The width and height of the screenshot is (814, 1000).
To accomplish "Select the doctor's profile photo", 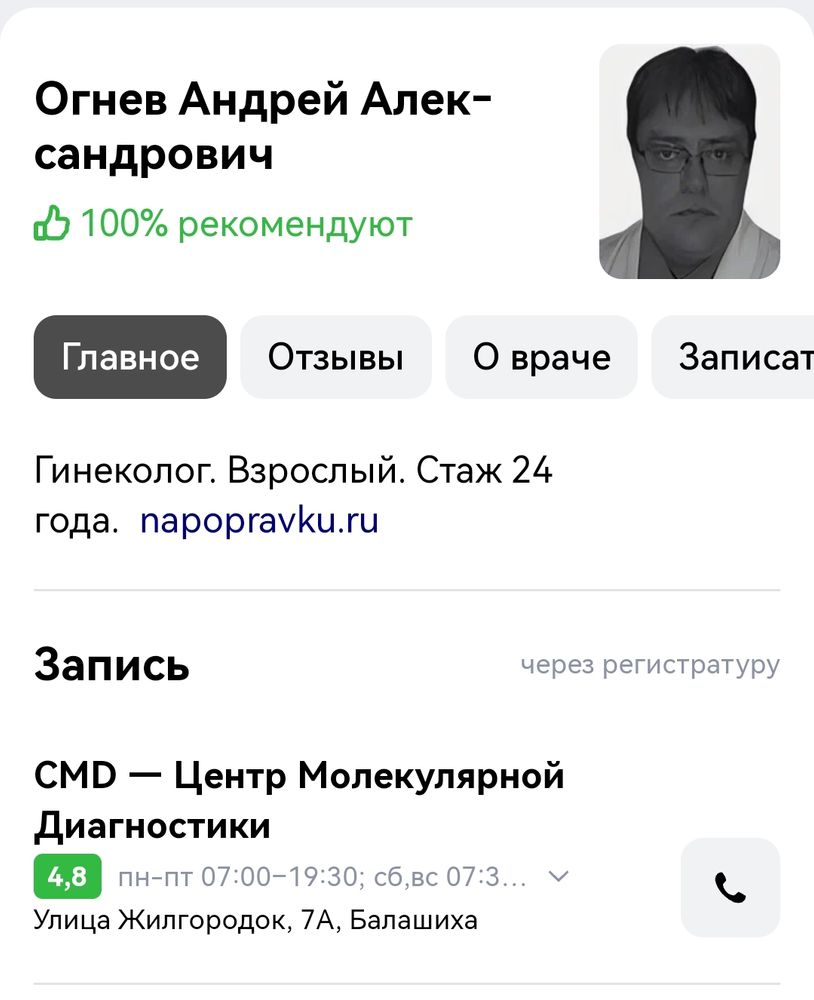I will (689, 160).
